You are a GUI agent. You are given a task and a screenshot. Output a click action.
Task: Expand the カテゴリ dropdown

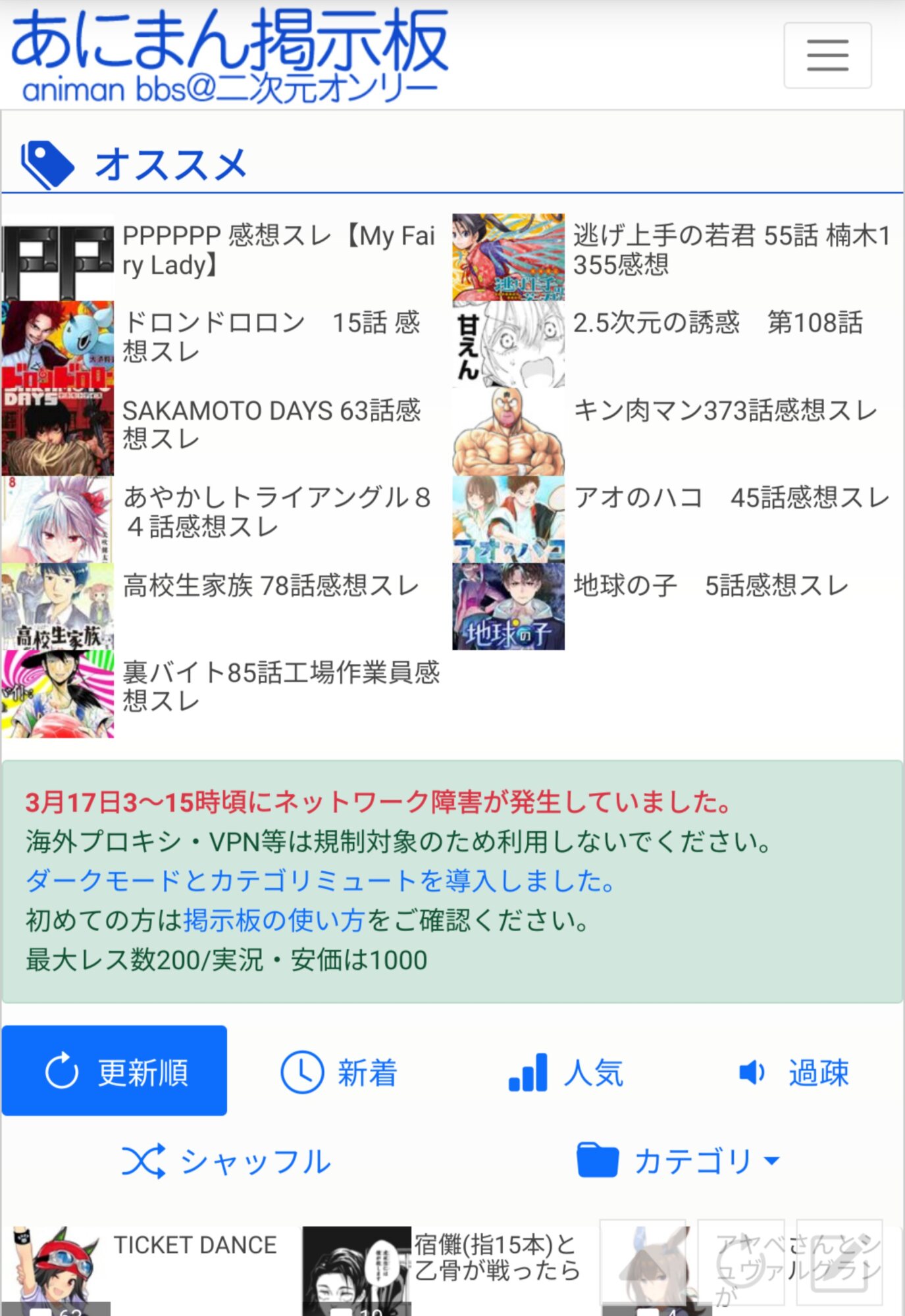tap(678, 1161)
